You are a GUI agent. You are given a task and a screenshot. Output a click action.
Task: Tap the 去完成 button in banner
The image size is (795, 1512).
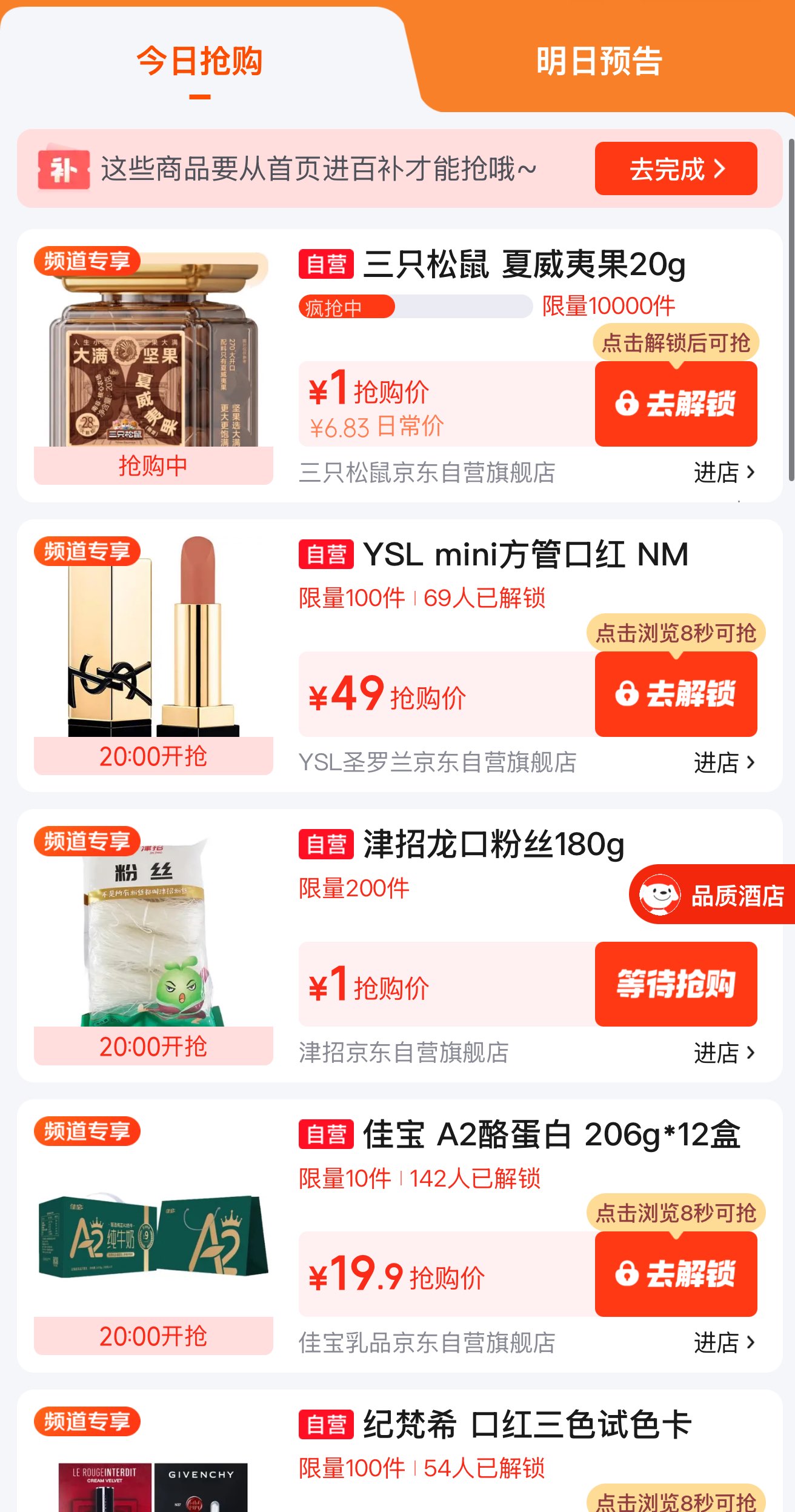(676, 169)
